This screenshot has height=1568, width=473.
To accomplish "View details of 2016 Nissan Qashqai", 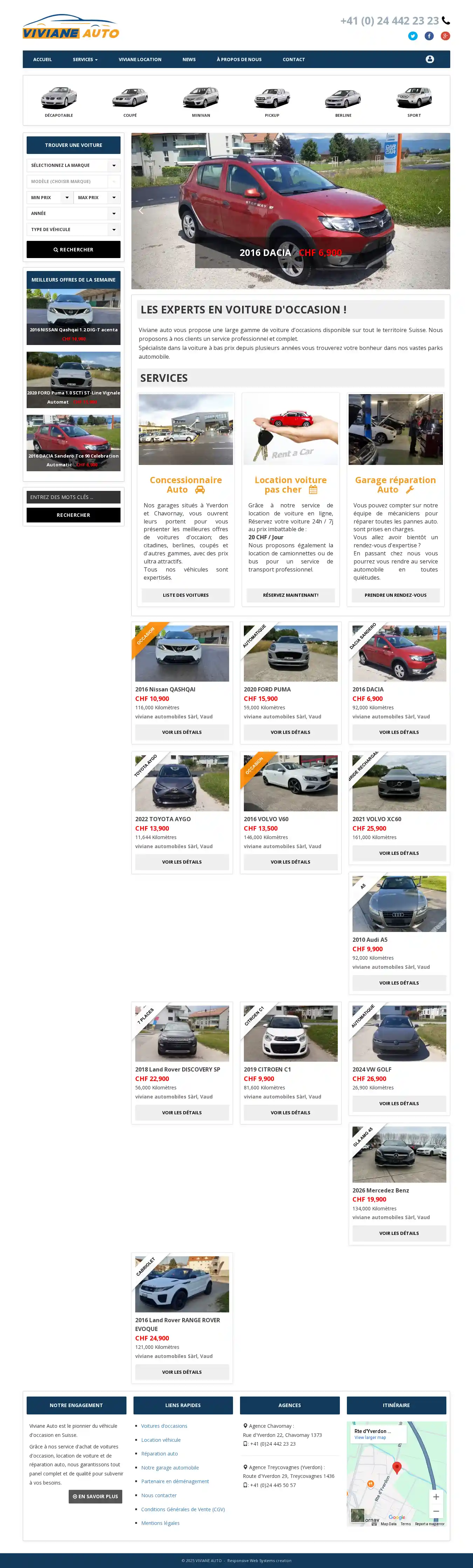I will point(182,732).
